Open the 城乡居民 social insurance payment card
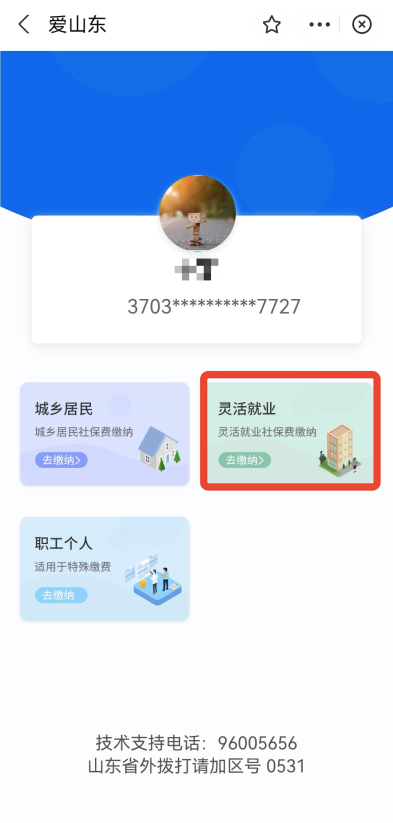Viewport: 393px width, 823px height. point(104,434)
